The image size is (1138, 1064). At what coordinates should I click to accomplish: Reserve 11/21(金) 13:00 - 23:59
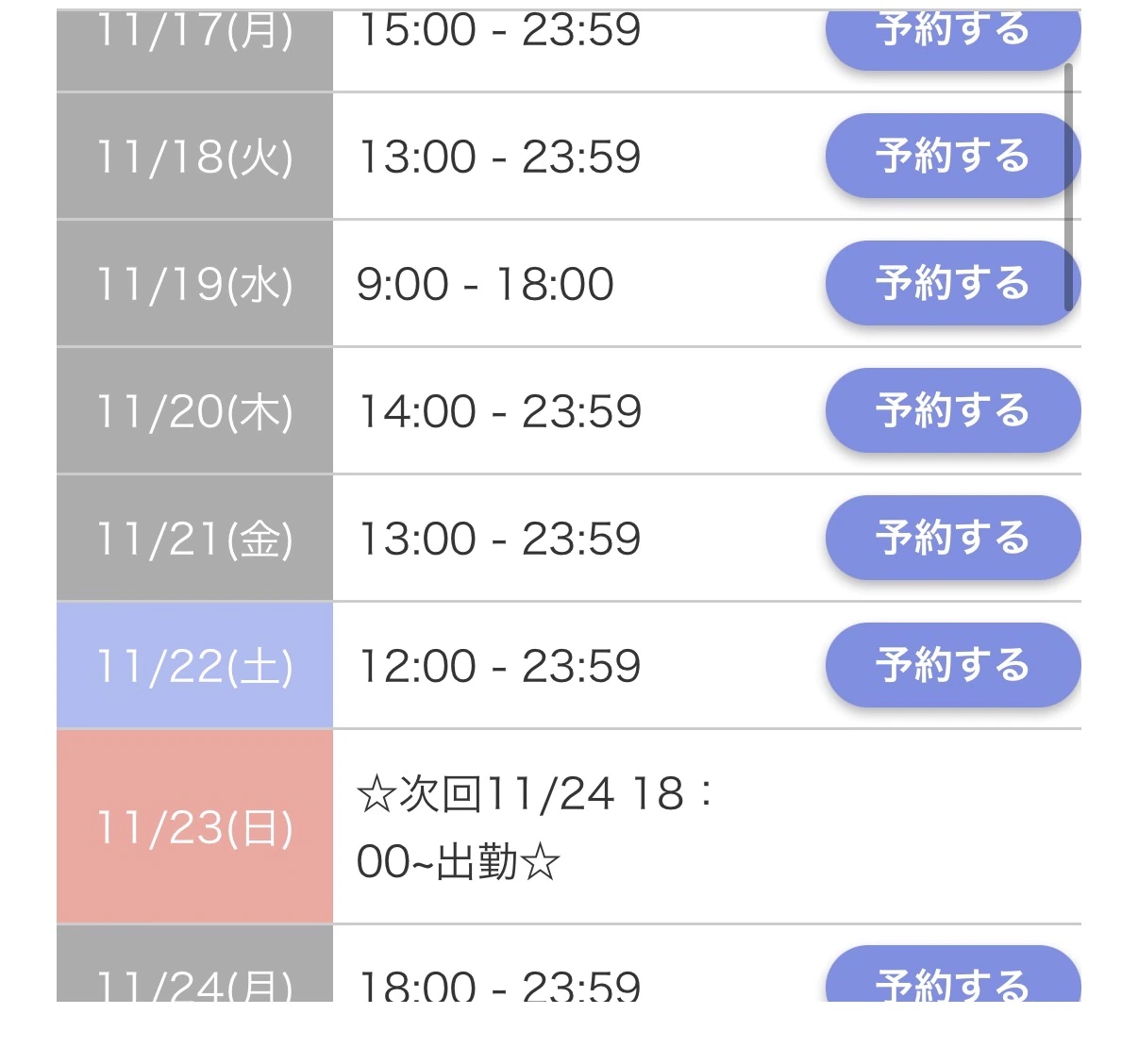pyautogui.click(x=951, y=538)
